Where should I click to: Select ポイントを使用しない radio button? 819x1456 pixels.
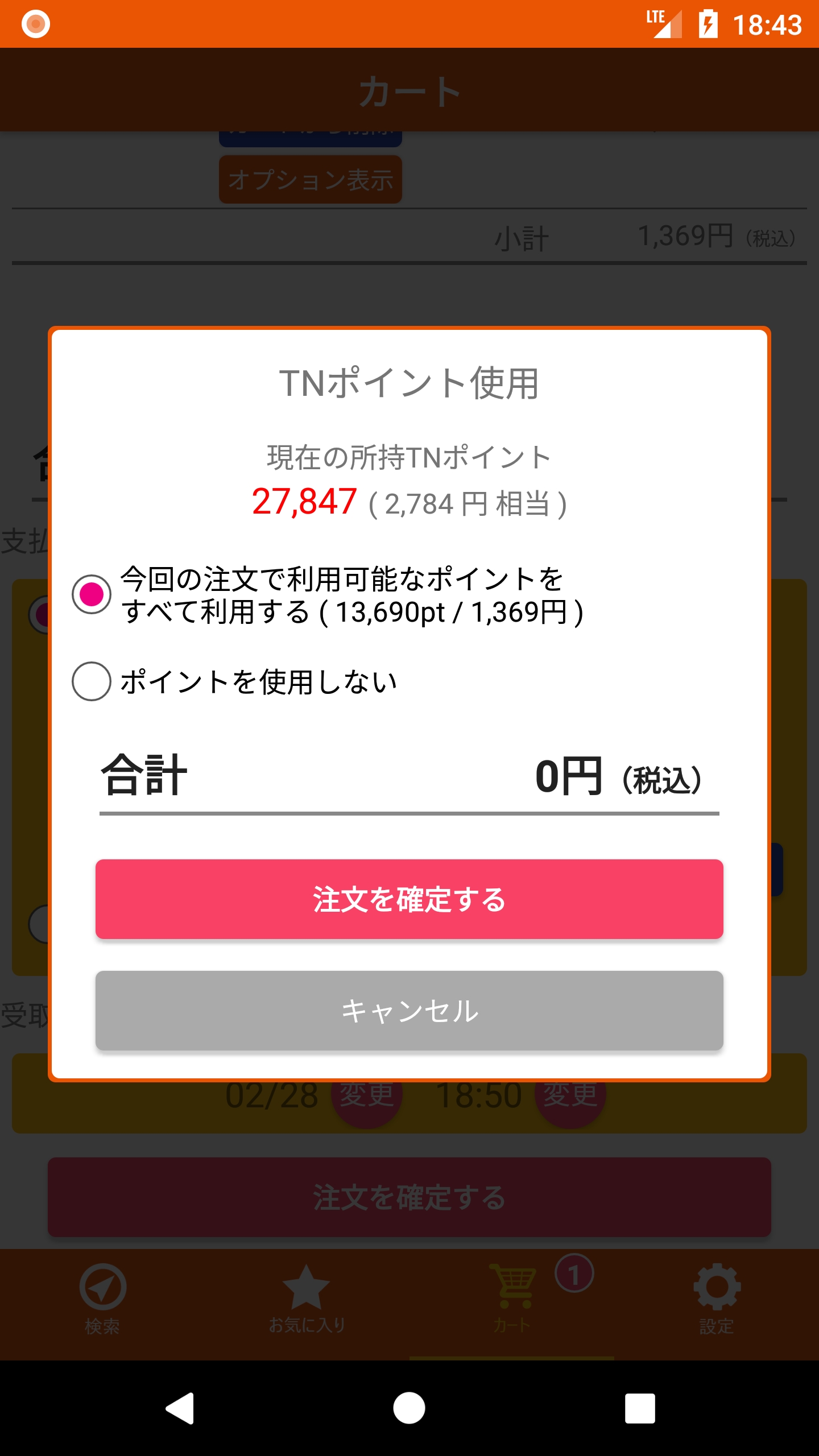[x=92, y=681]
